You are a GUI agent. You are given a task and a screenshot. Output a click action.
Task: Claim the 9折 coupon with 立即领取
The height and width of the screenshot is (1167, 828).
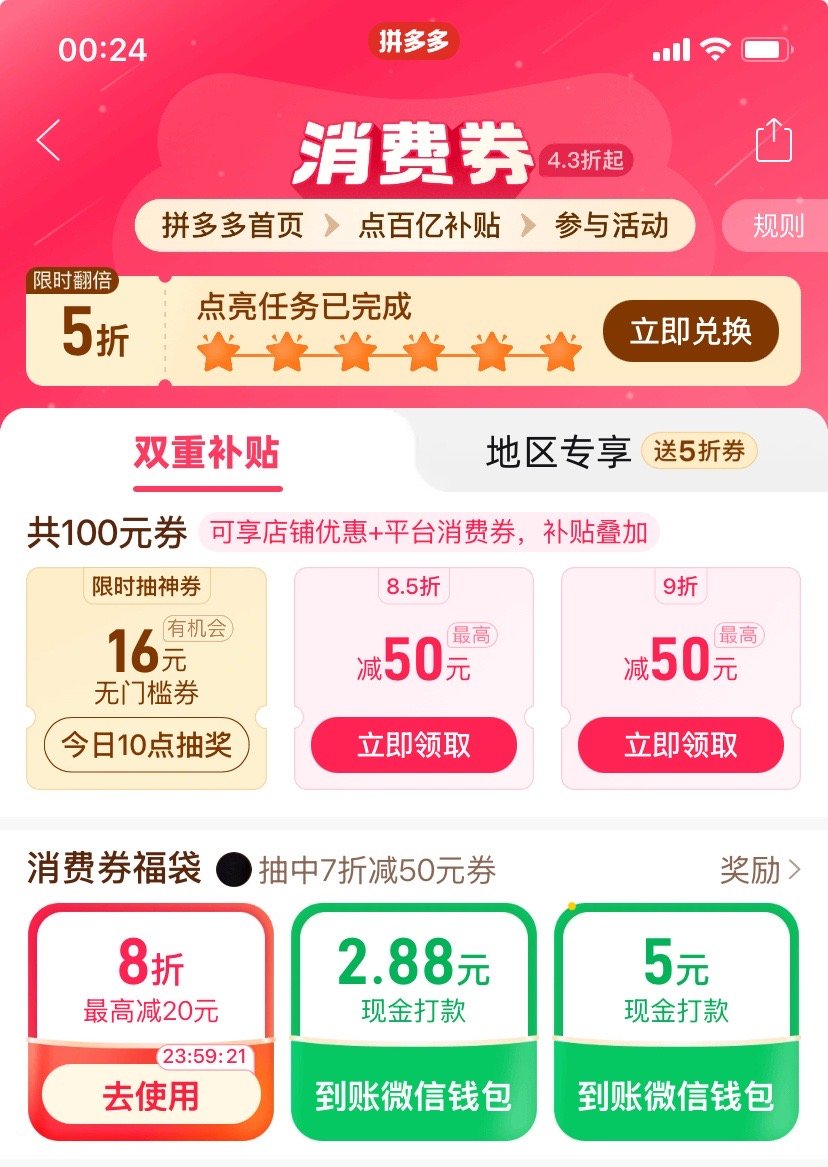click(x=681, y=745)
